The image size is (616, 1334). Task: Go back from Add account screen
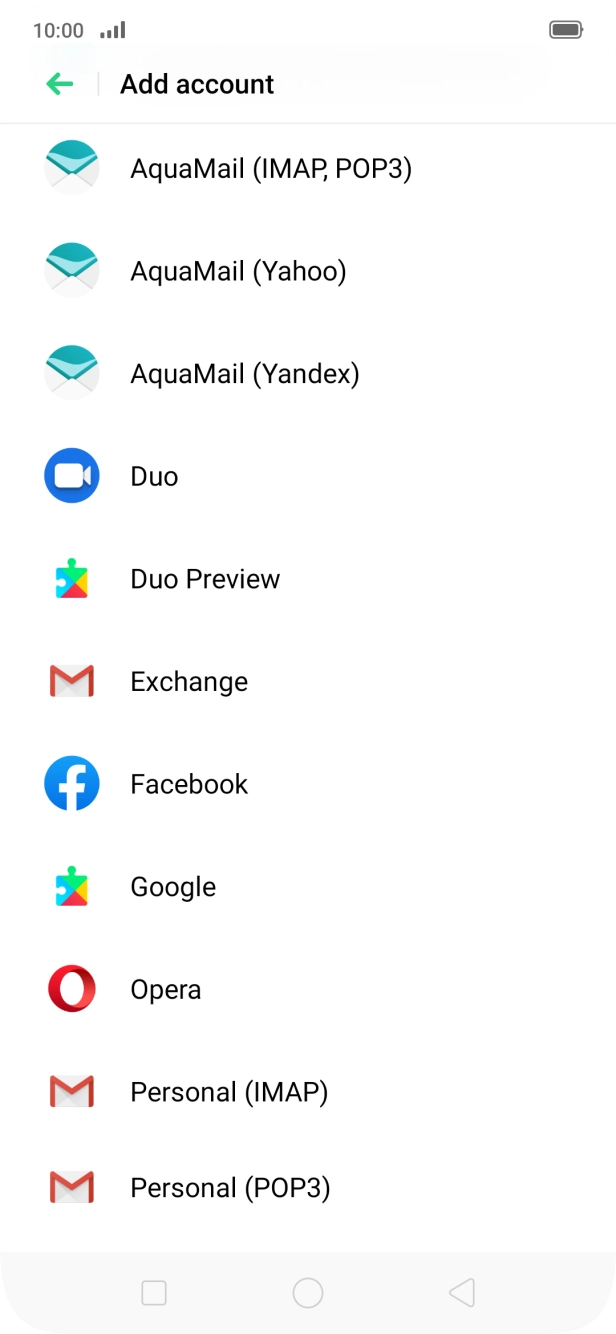click(x=60, y=85)
